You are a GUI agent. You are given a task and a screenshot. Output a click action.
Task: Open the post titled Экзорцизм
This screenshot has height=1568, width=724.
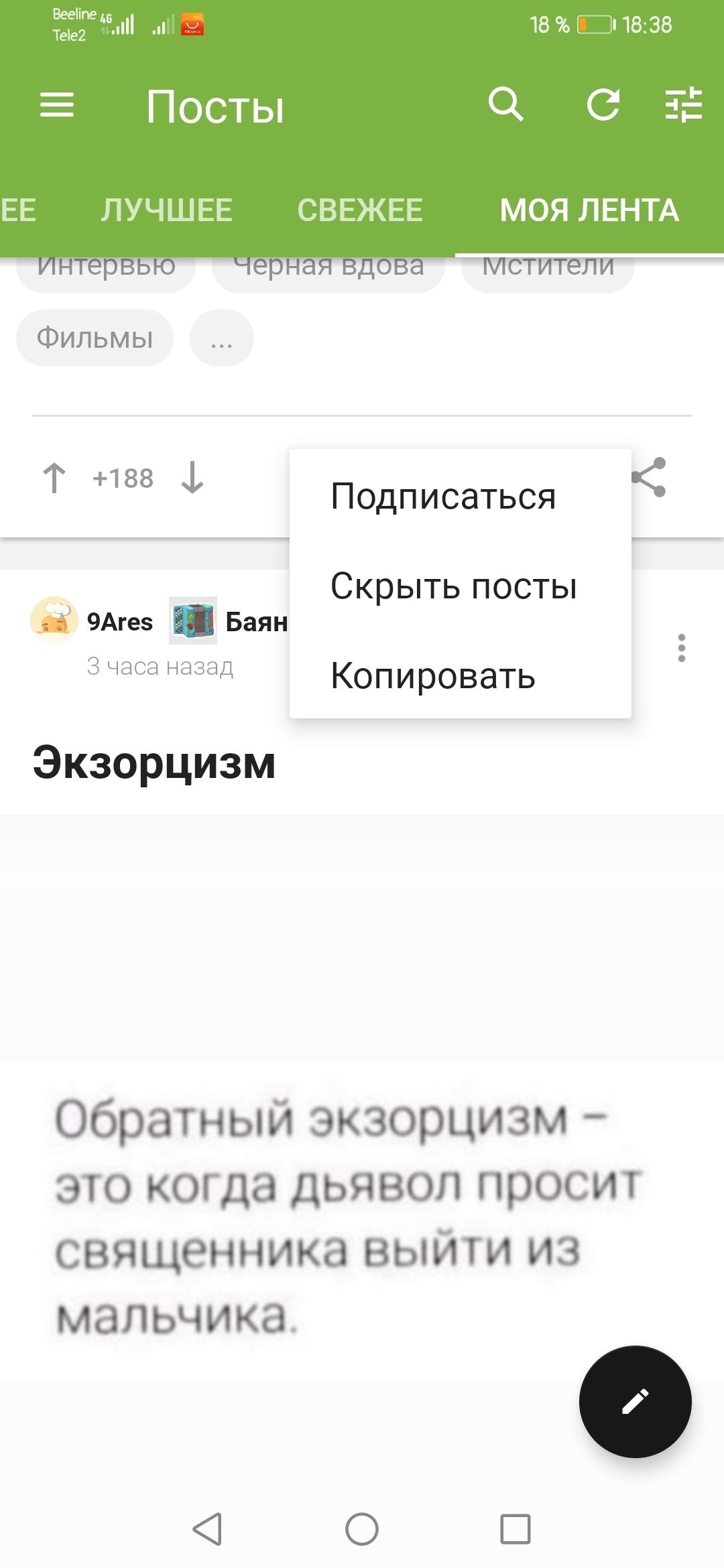(x=154, y=763)
